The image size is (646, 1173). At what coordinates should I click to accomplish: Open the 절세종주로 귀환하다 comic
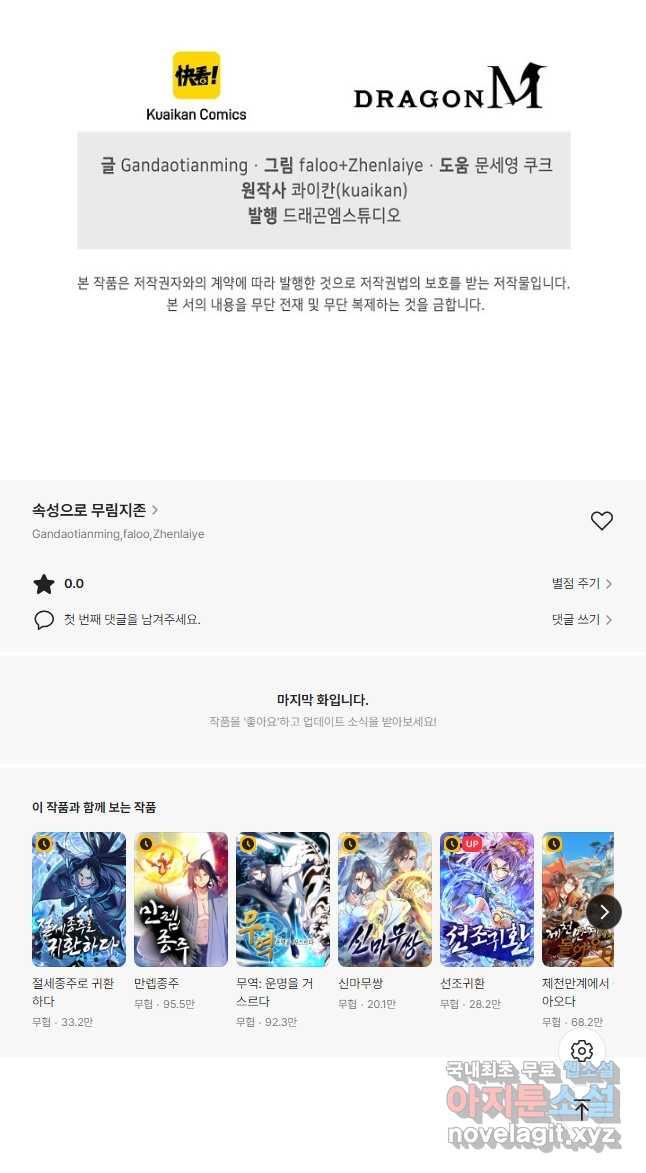tap(79, 899)
